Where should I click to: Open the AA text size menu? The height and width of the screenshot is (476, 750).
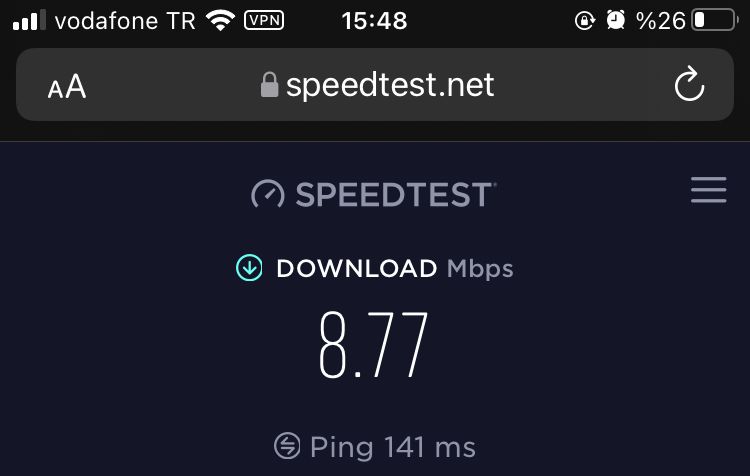pyautogui.click(x=67, y=87)
